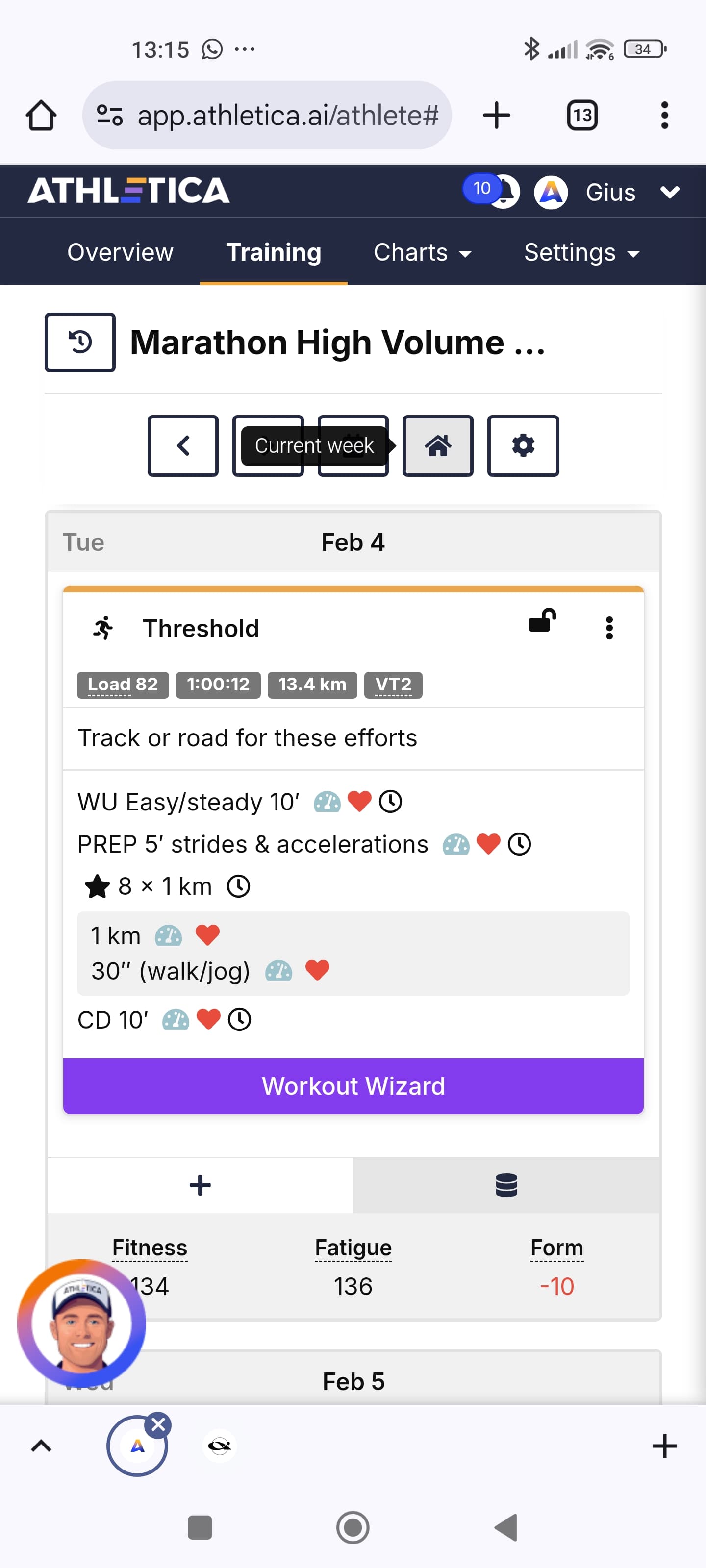Toggle the lock on Threshold workout
706x1568 pixels.
click(x=542, y=621)
